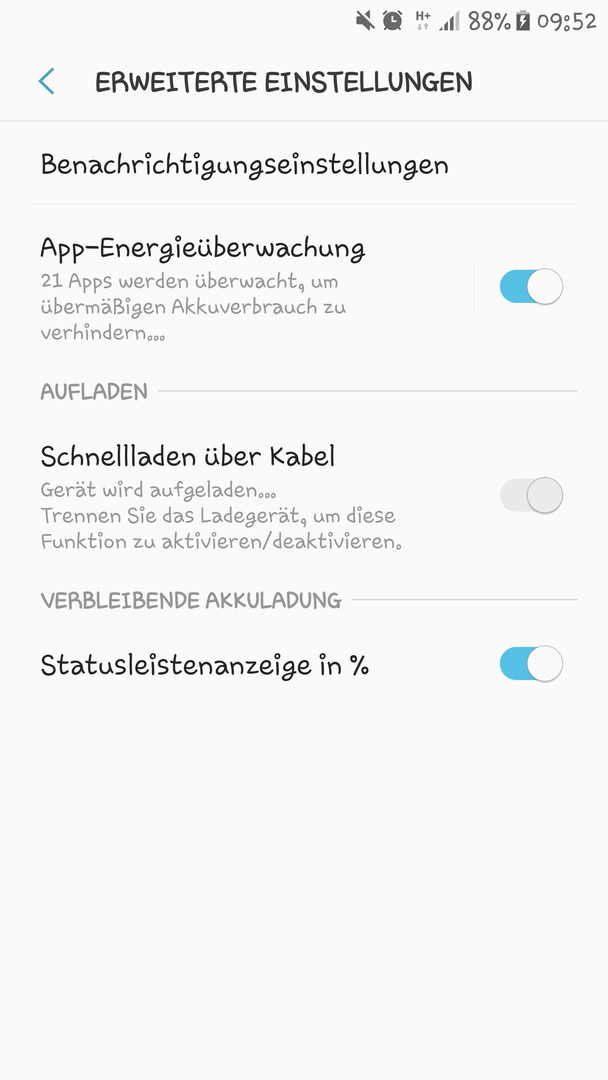The image size is (608, 1080).
Task: Open Benachrichtigungseinstellungen
Action: [x=304, y=164]
